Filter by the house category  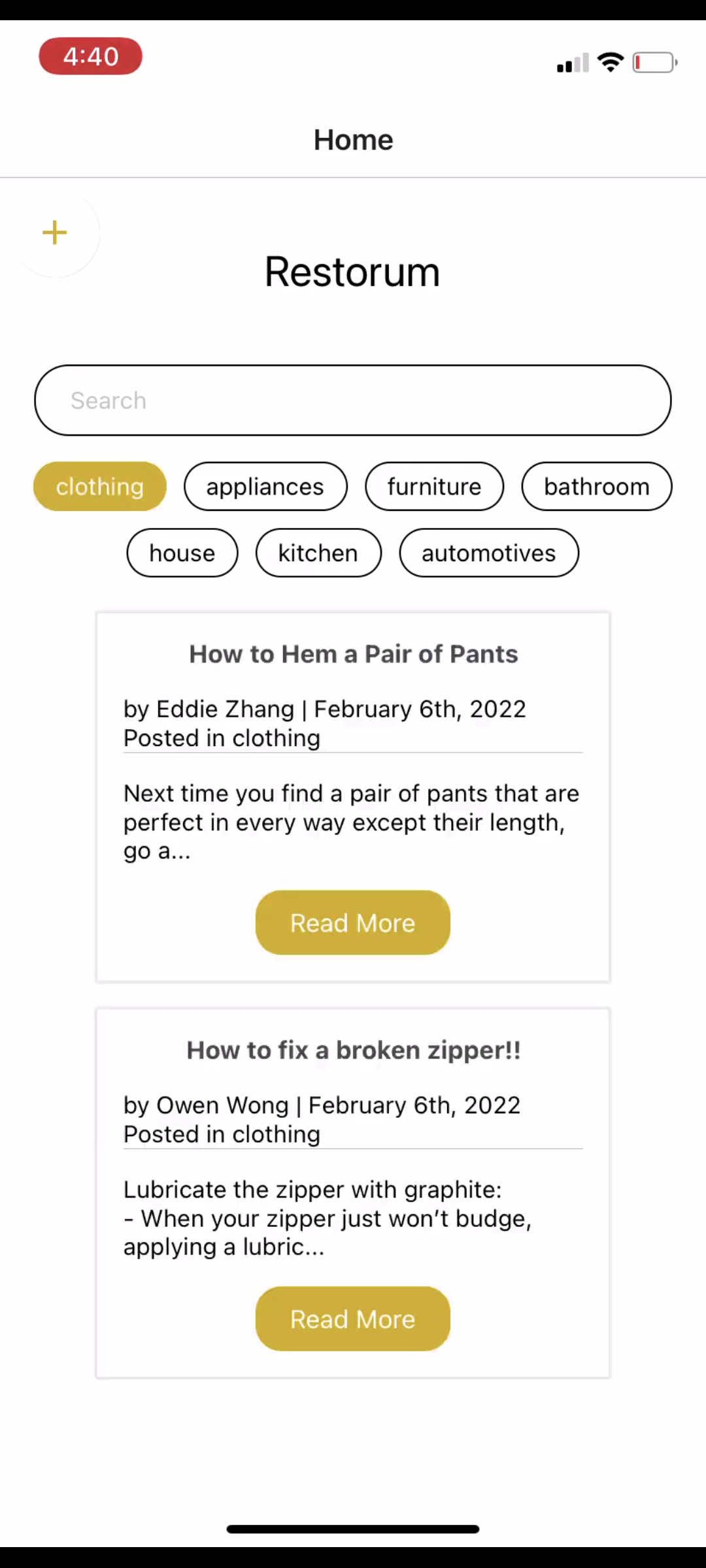pyautogui.click(x=182, y=553)
